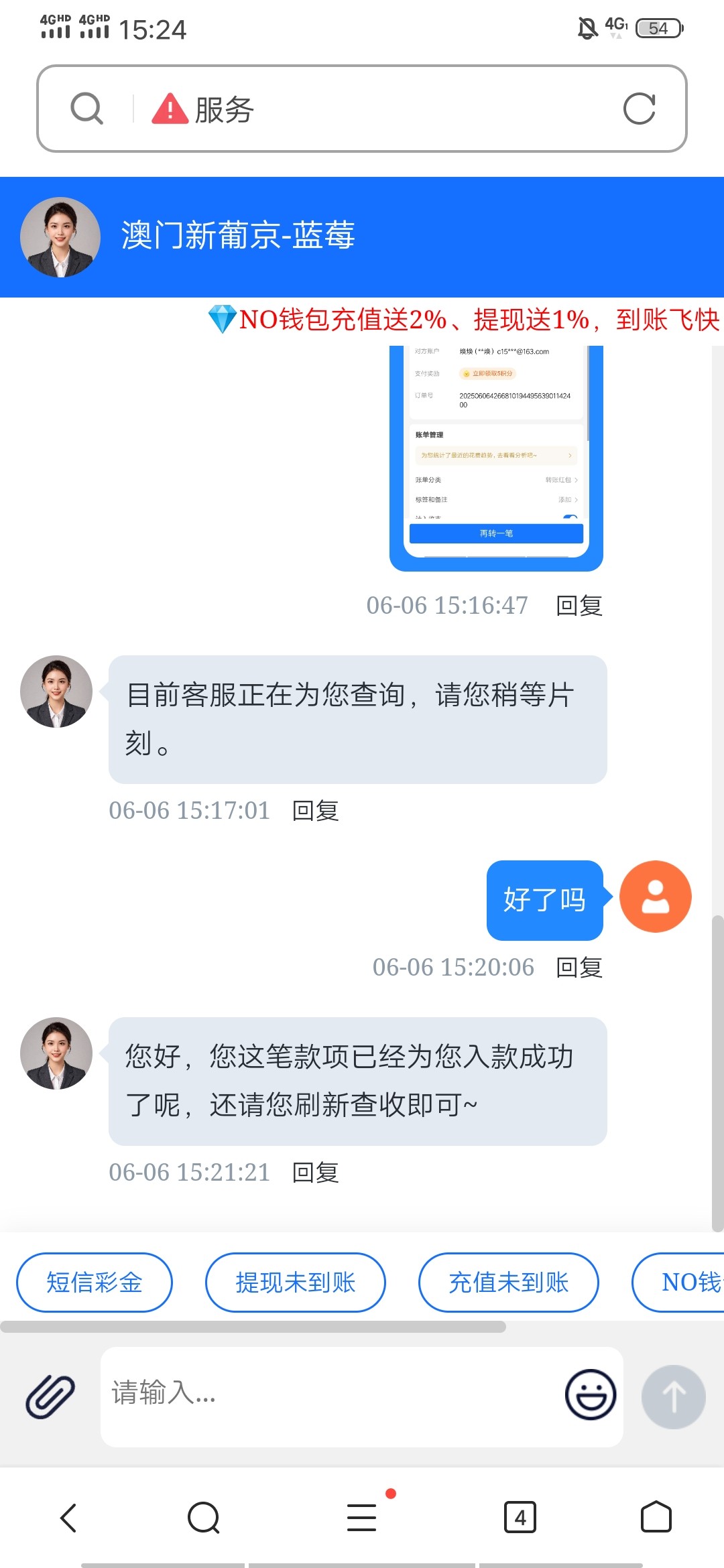724x1568 pixels.
Task: Reply to the 好了吗 message
Action: (x=579, y=968)
